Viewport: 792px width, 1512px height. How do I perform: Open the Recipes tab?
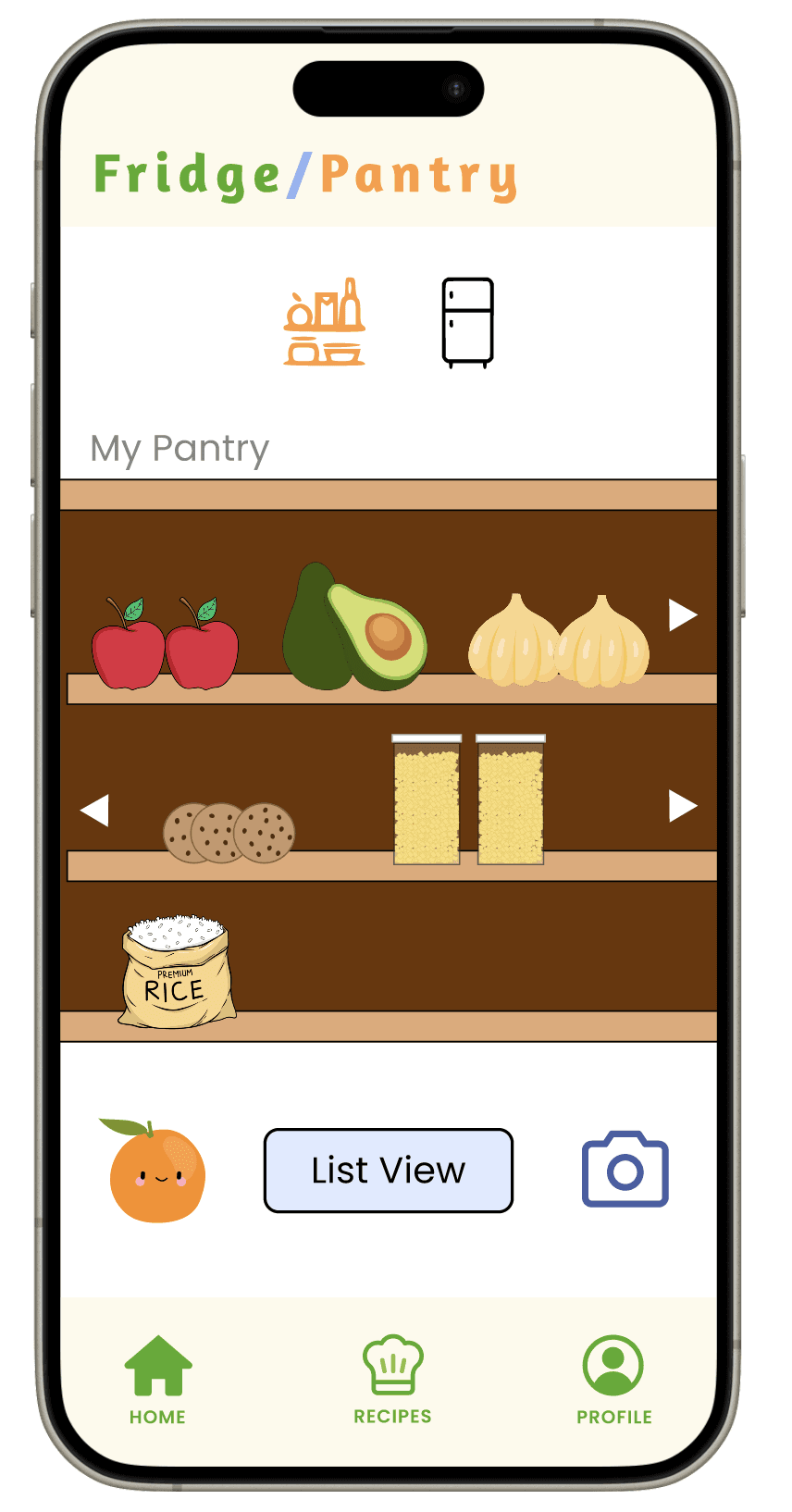pos(392,1379)
